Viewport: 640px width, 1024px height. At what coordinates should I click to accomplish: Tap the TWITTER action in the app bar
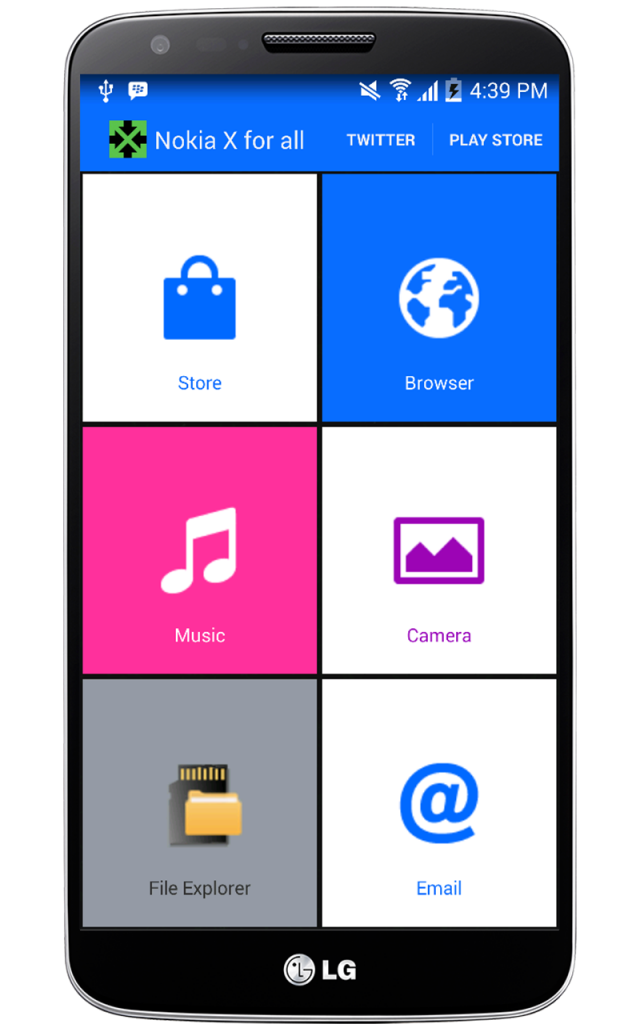pos(381,140)
